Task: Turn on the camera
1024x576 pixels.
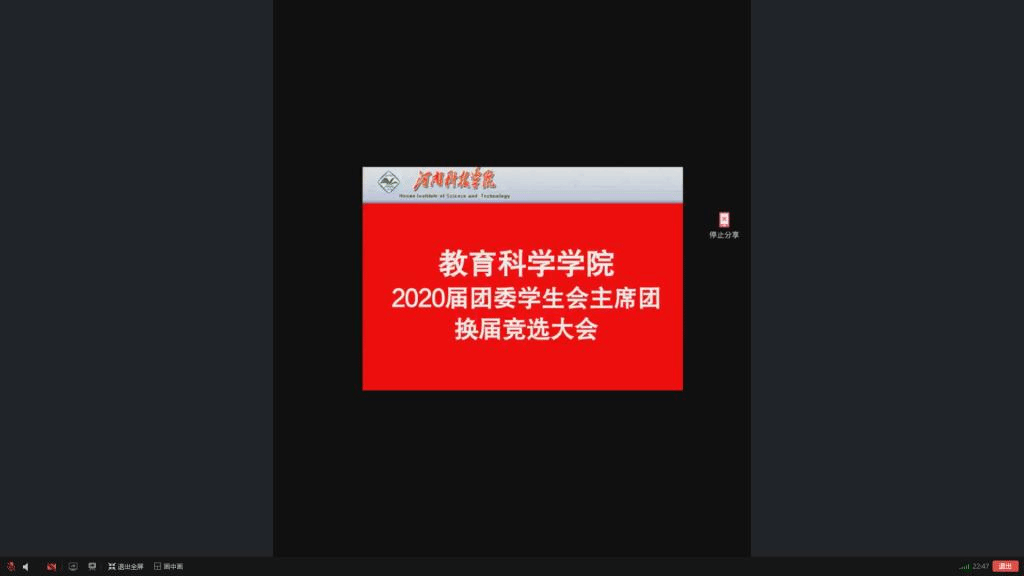Action: (51, 566)
